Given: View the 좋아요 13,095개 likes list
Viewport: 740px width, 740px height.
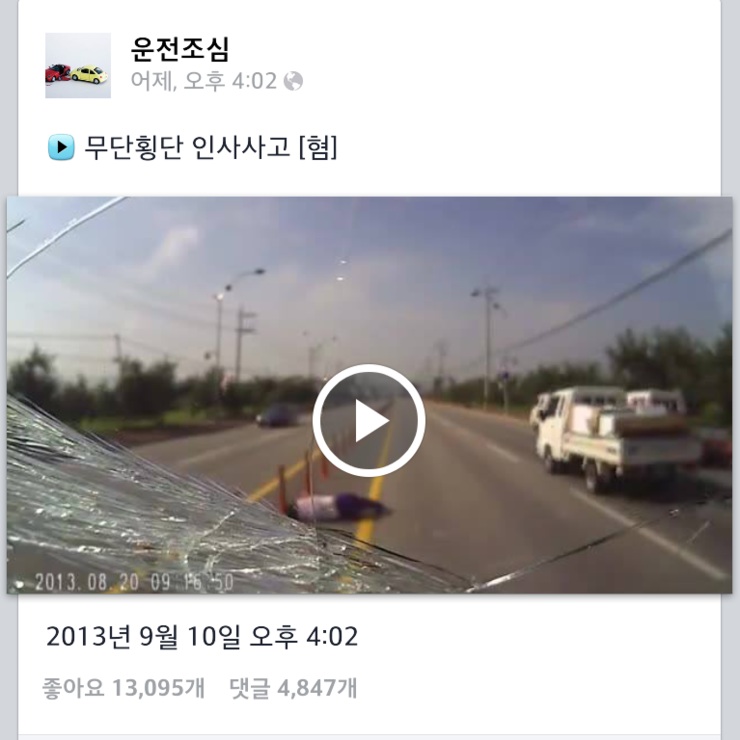Looking at the screenshot, I should pyautogui.click(x=124, y=688).
